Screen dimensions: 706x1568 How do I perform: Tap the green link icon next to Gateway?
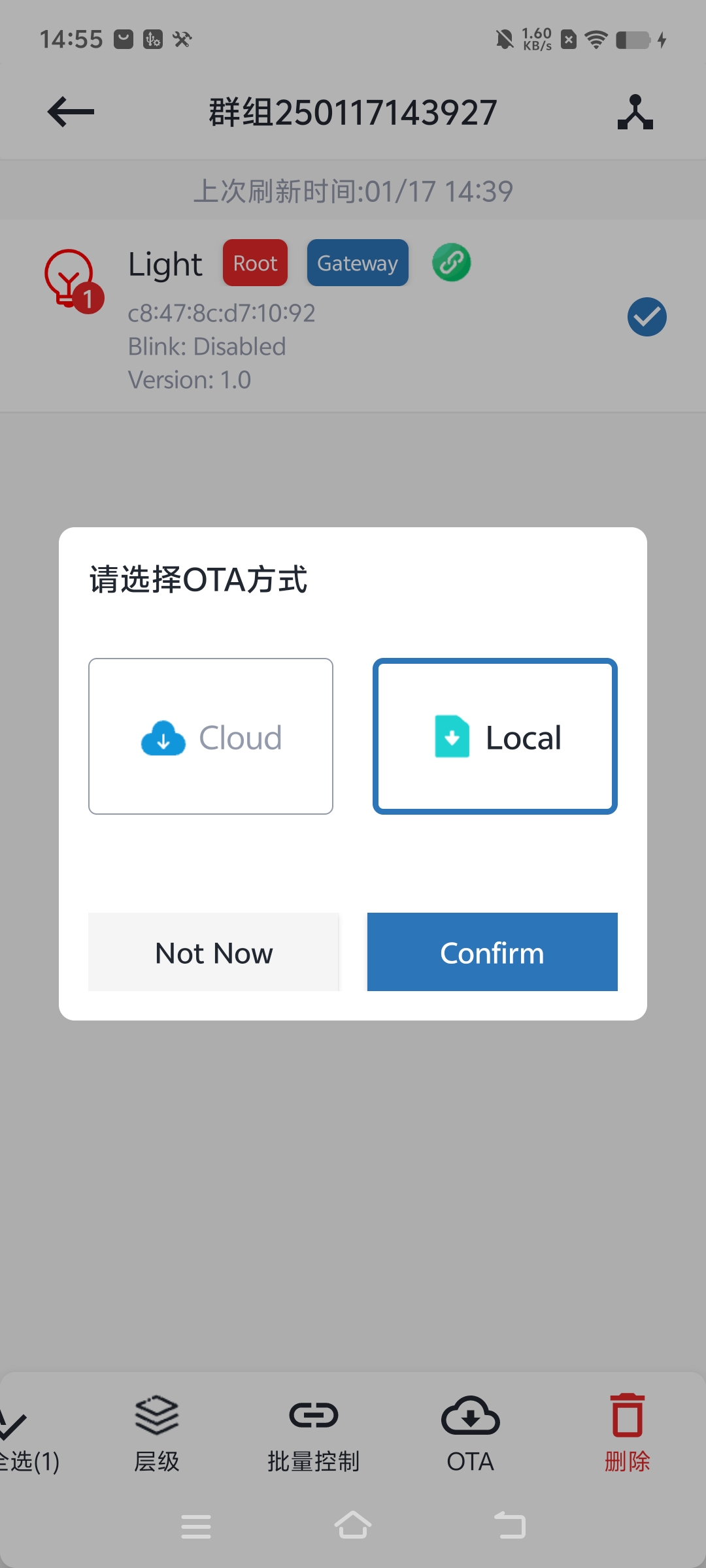pyautogui.click(x=452, y=263)
